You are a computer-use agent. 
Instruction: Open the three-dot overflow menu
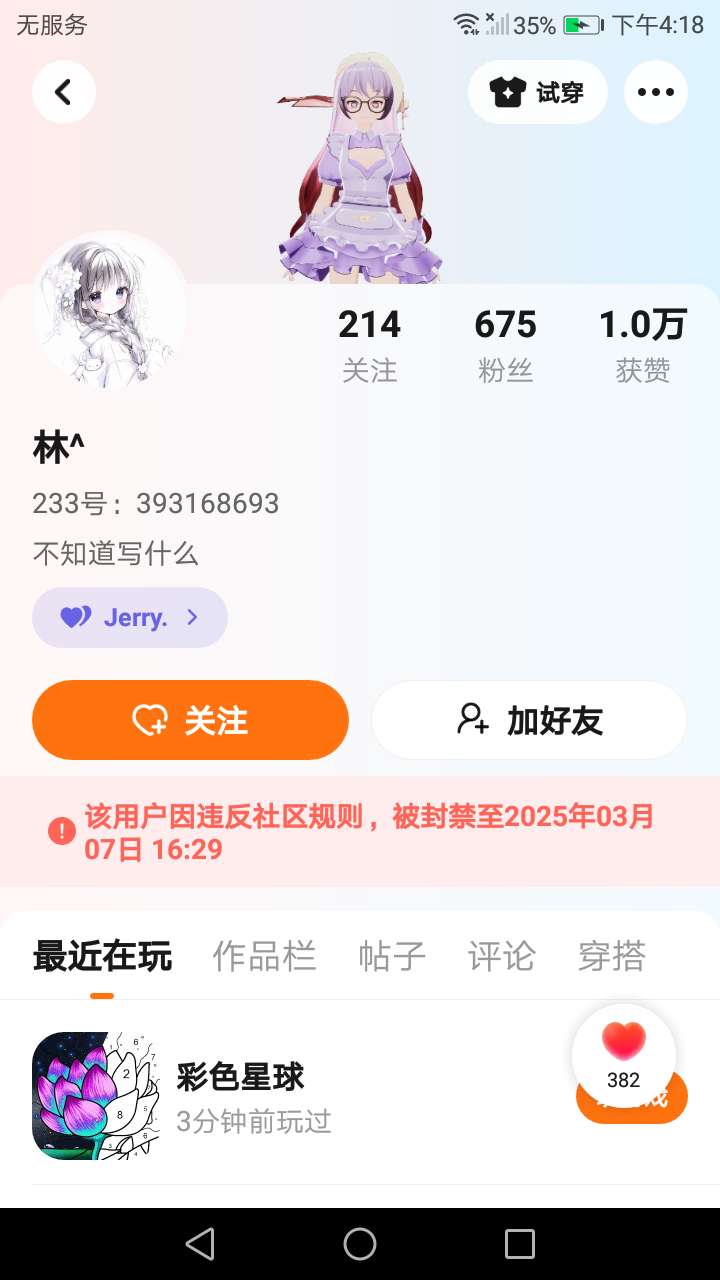(x=655, y=92)
